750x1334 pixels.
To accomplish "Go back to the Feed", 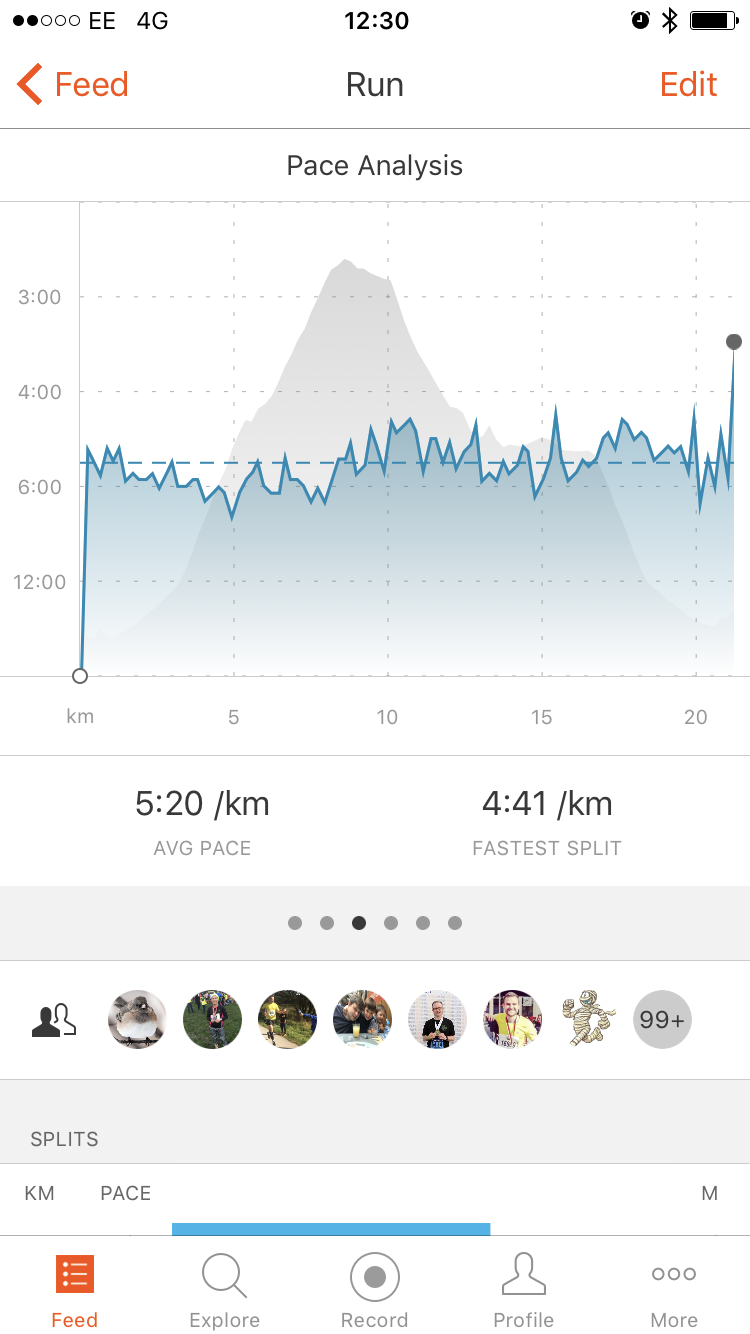I will [x=74, y=85].
